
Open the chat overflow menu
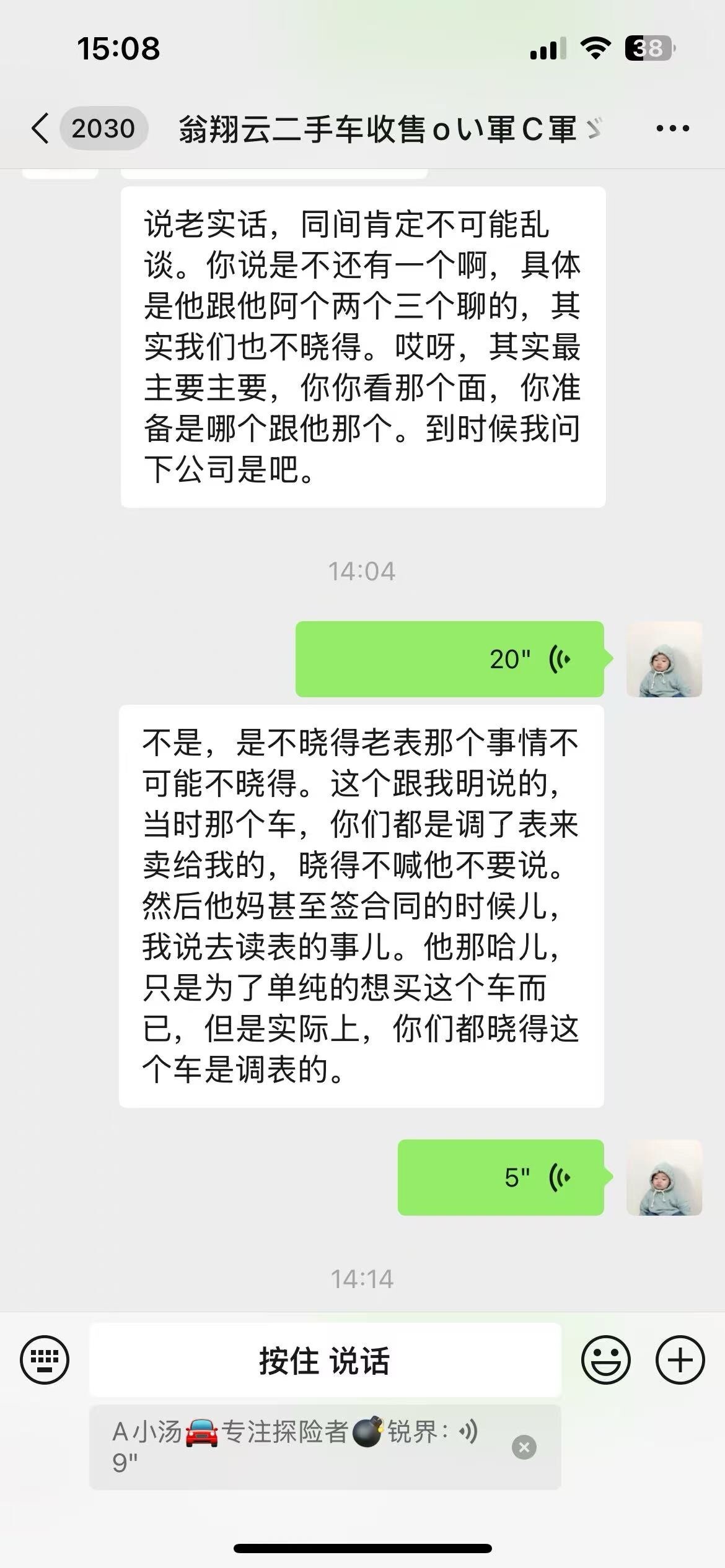pos(672,129)
